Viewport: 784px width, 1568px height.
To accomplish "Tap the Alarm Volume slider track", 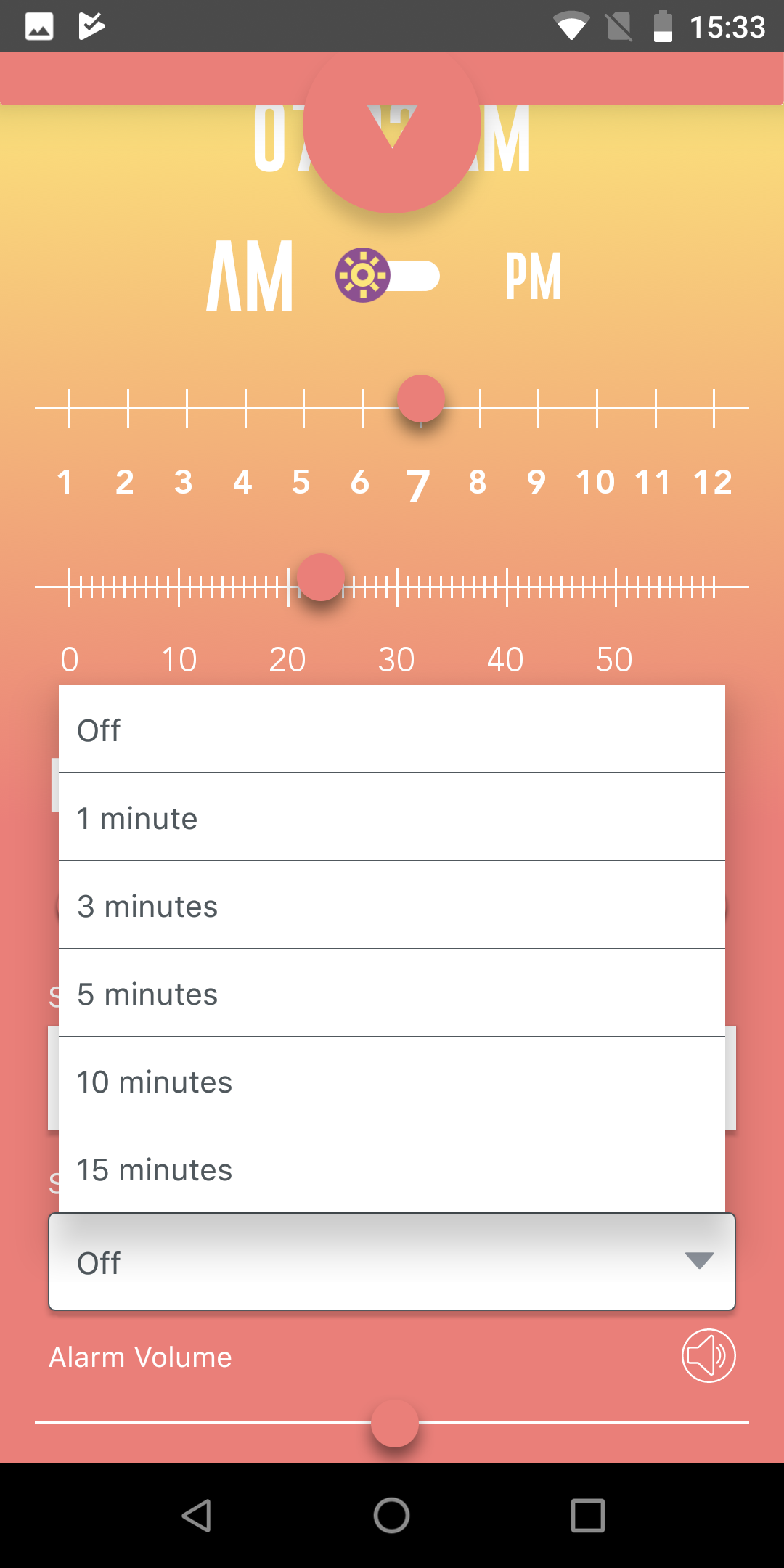I will click(x=392, y=1423).
